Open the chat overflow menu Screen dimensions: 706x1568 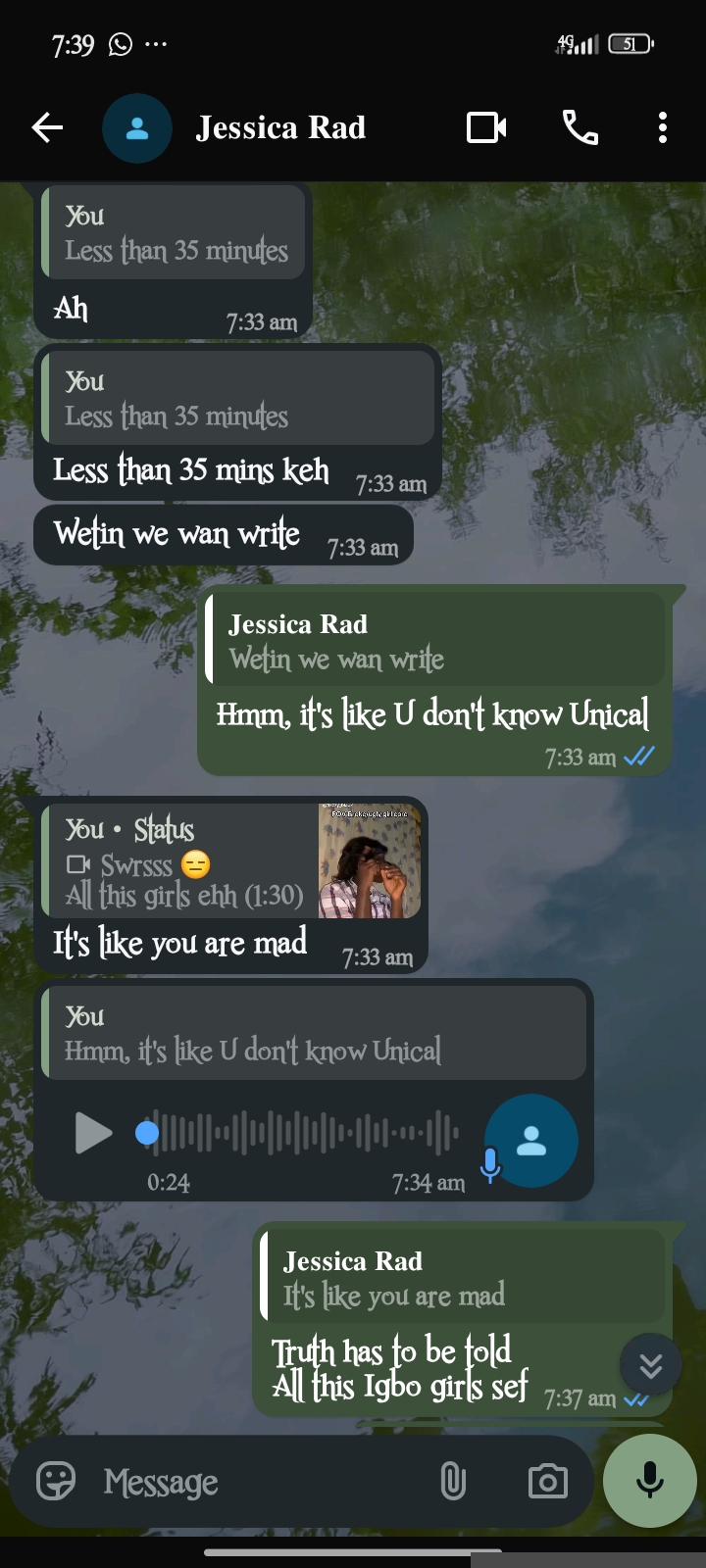point(663,127)
